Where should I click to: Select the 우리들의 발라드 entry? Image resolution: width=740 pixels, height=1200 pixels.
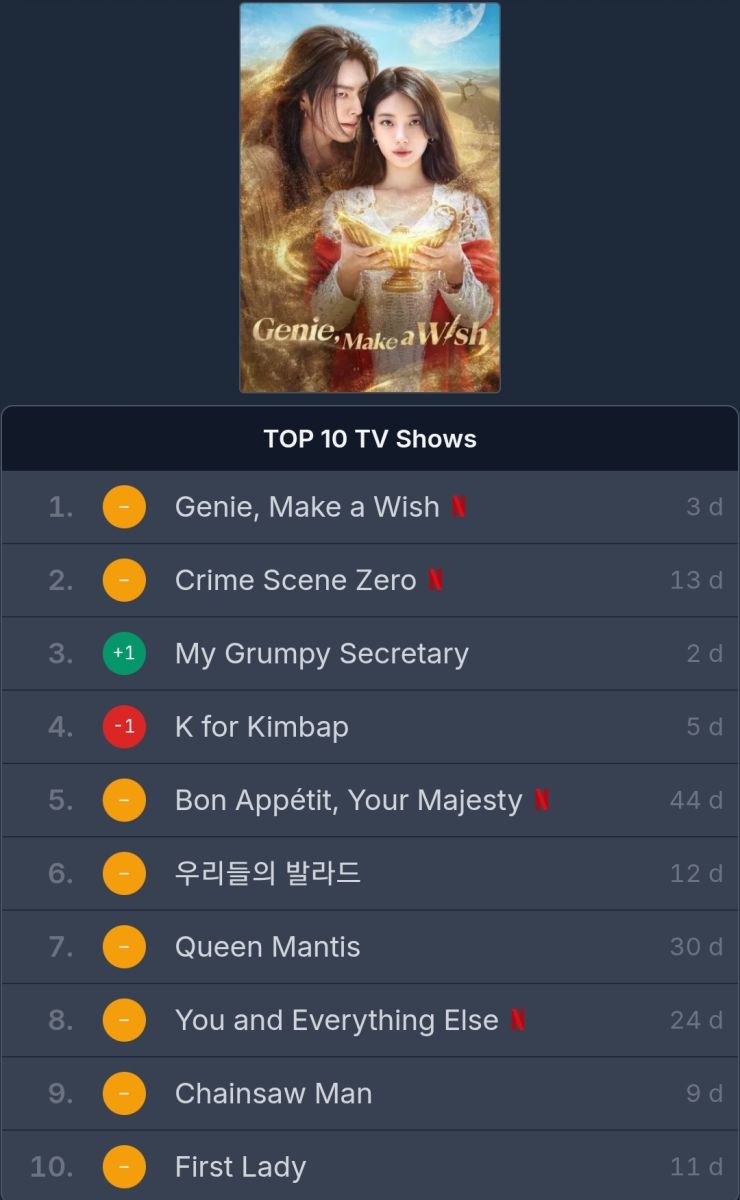tap(267, 874)
